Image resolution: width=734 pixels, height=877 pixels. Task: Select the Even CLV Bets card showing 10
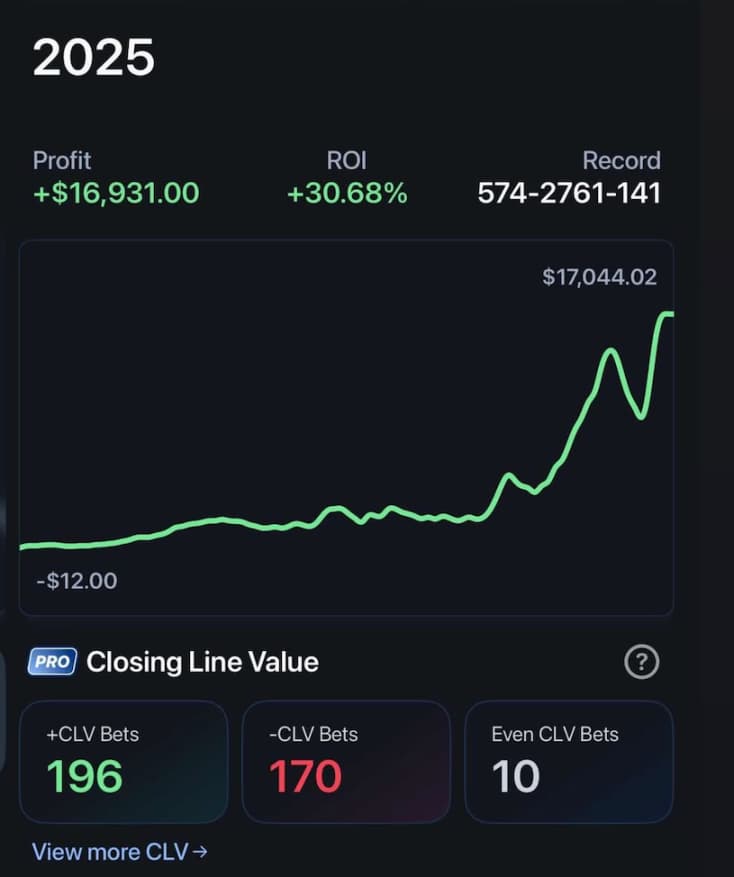569,761
